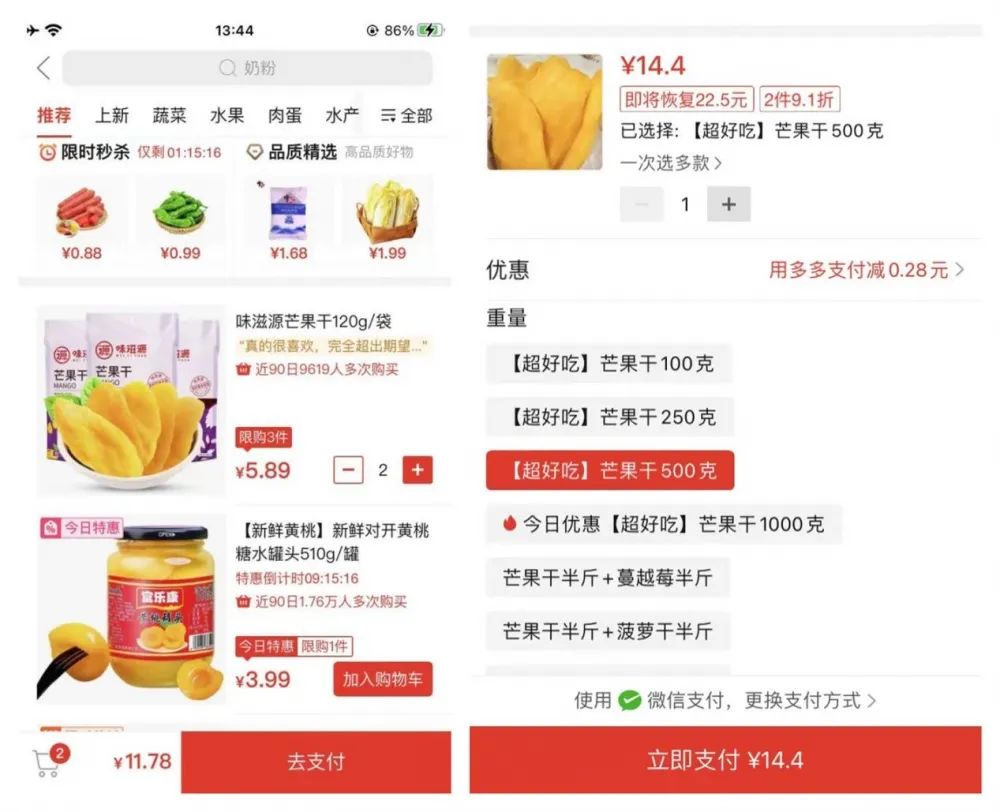Open the 全部 categories menu

point(406,115)
